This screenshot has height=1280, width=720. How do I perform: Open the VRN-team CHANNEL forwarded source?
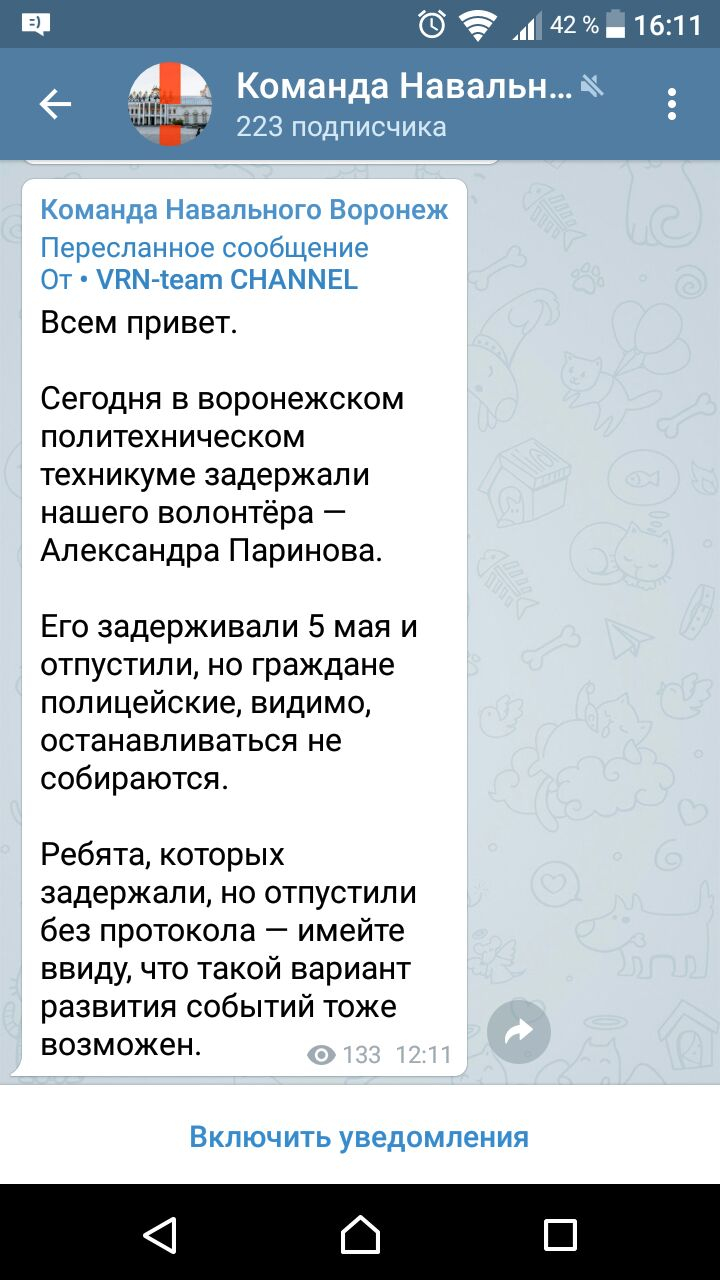pos(227,280)
